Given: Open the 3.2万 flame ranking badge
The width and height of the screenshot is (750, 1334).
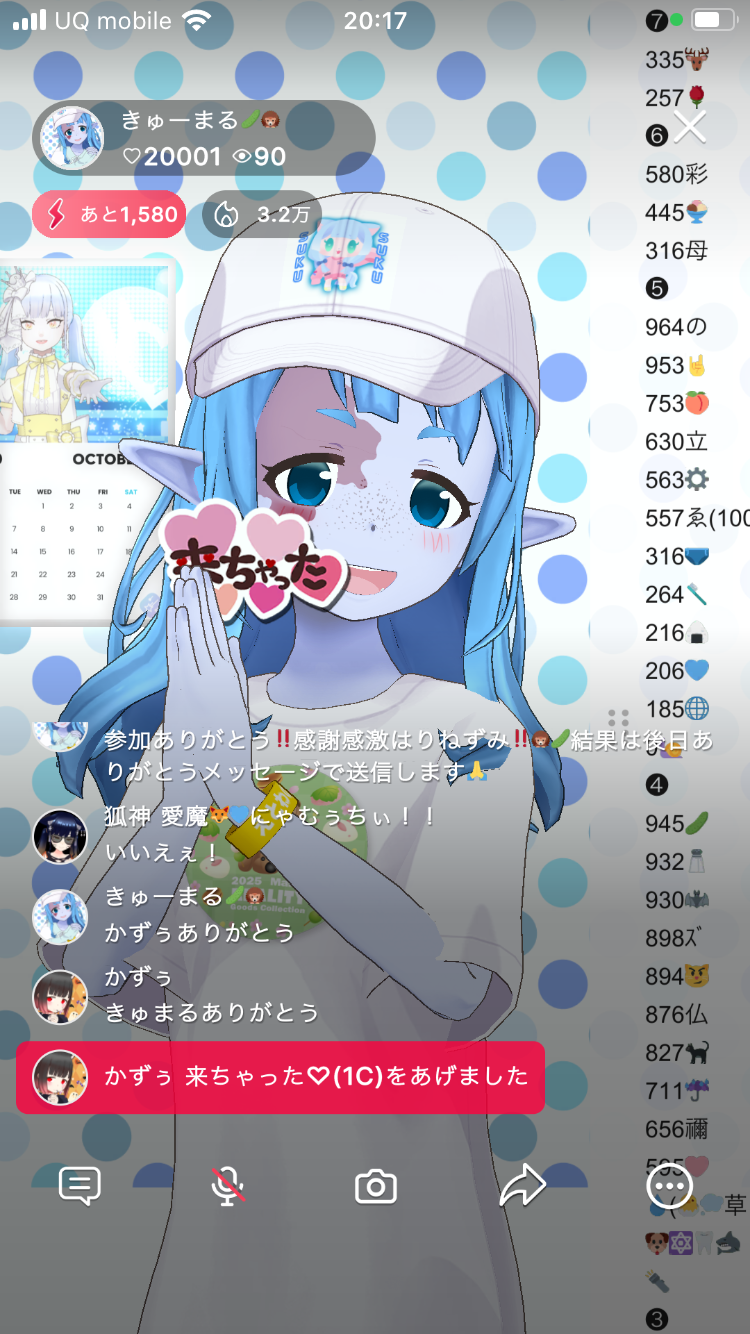Looking at the screenshot, I should 261,214.
